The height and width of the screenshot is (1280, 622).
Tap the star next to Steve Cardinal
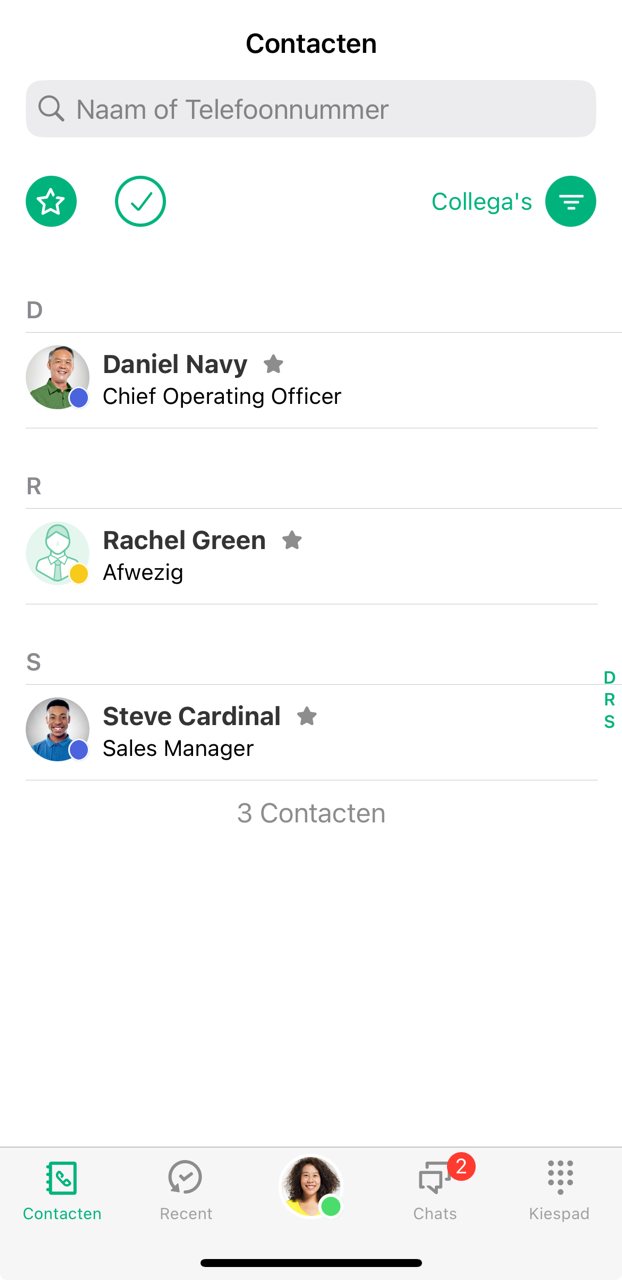click(x=307, y=716)
